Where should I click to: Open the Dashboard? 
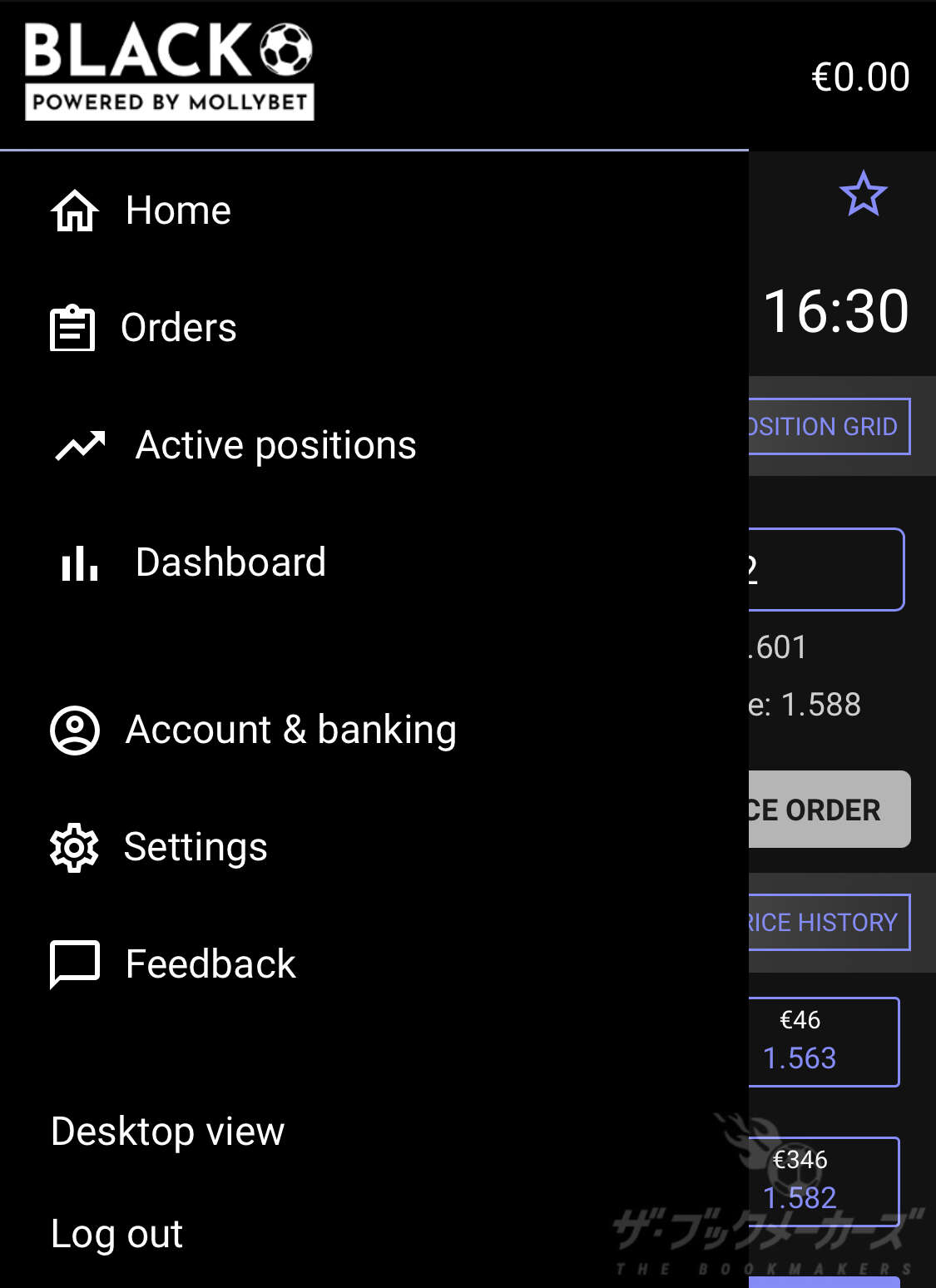click(230, 562)
